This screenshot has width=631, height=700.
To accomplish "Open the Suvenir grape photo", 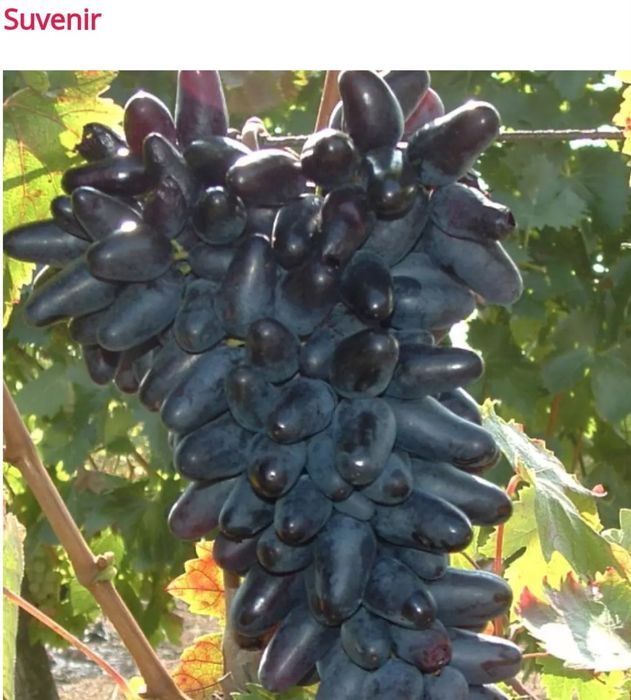I will tap(316, 385).
